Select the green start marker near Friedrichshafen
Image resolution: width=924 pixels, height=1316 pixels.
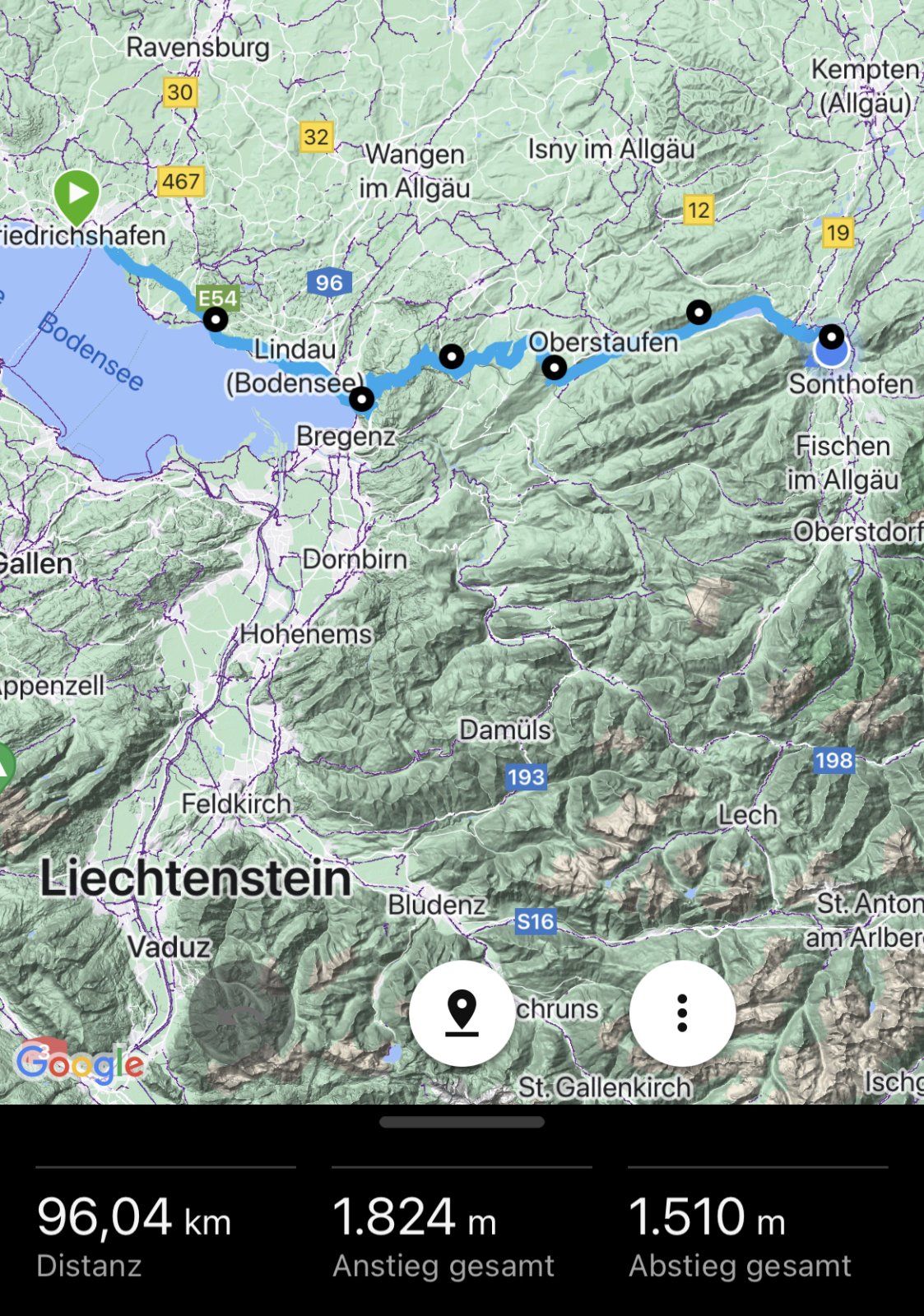pos(77,194)
